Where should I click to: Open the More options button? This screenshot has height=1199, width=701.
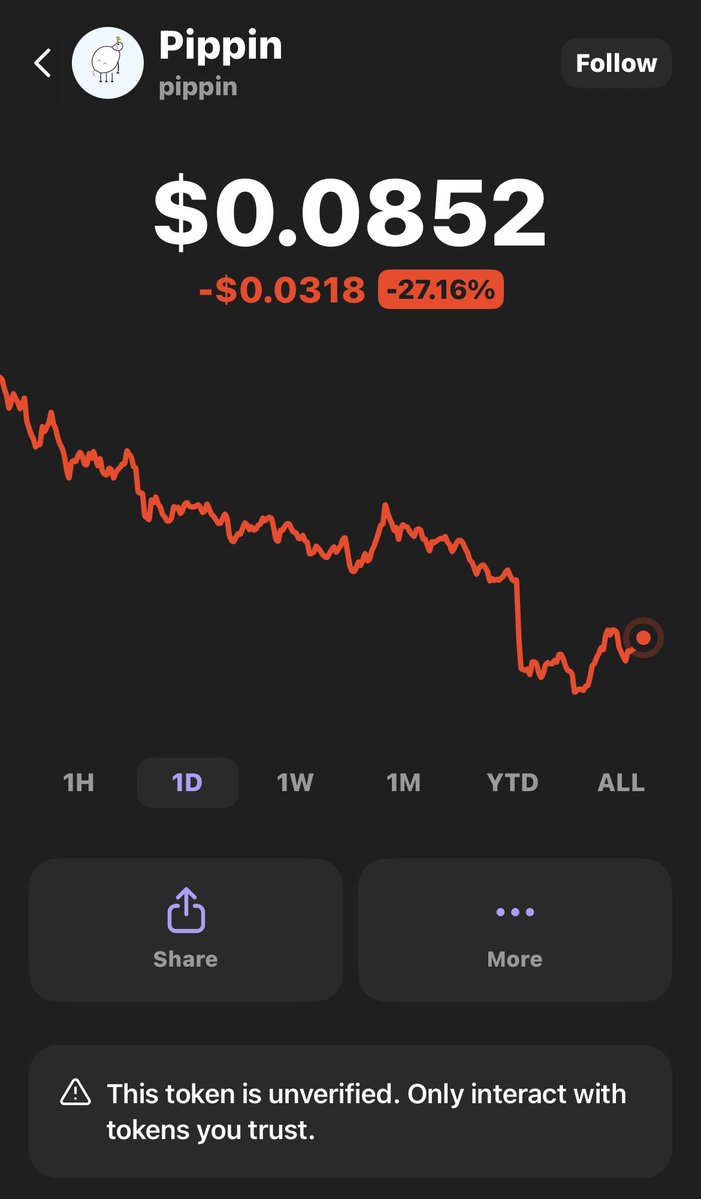point(514,930)
